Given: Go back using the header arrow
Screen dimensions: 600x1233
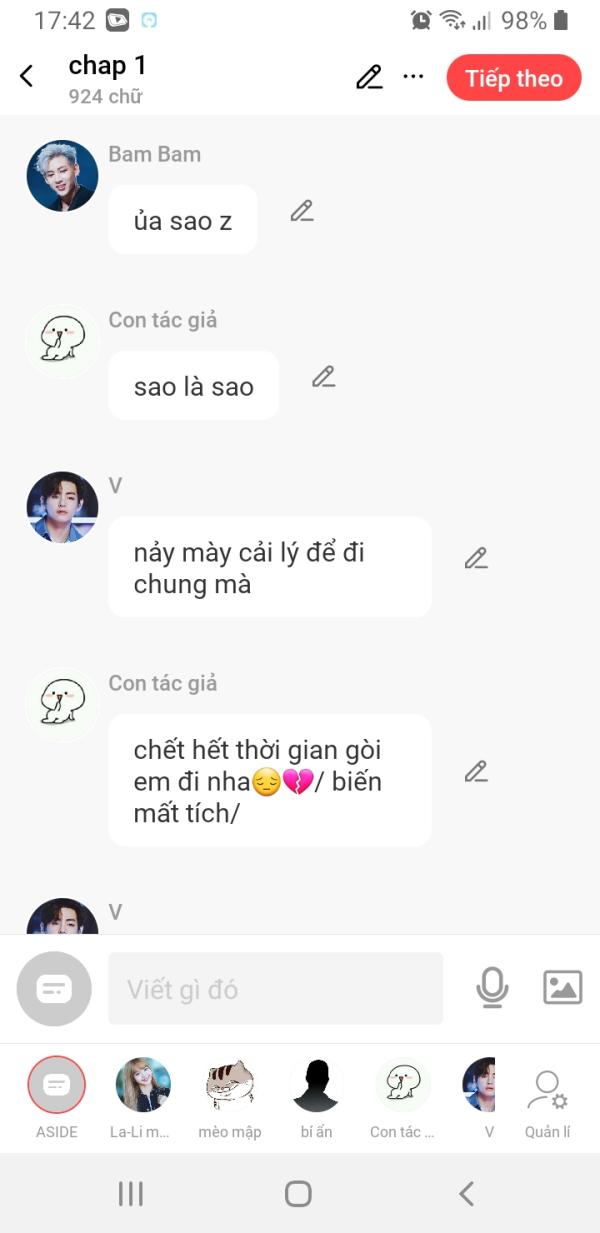Looking at the screenshot, I should coord(27,77).
